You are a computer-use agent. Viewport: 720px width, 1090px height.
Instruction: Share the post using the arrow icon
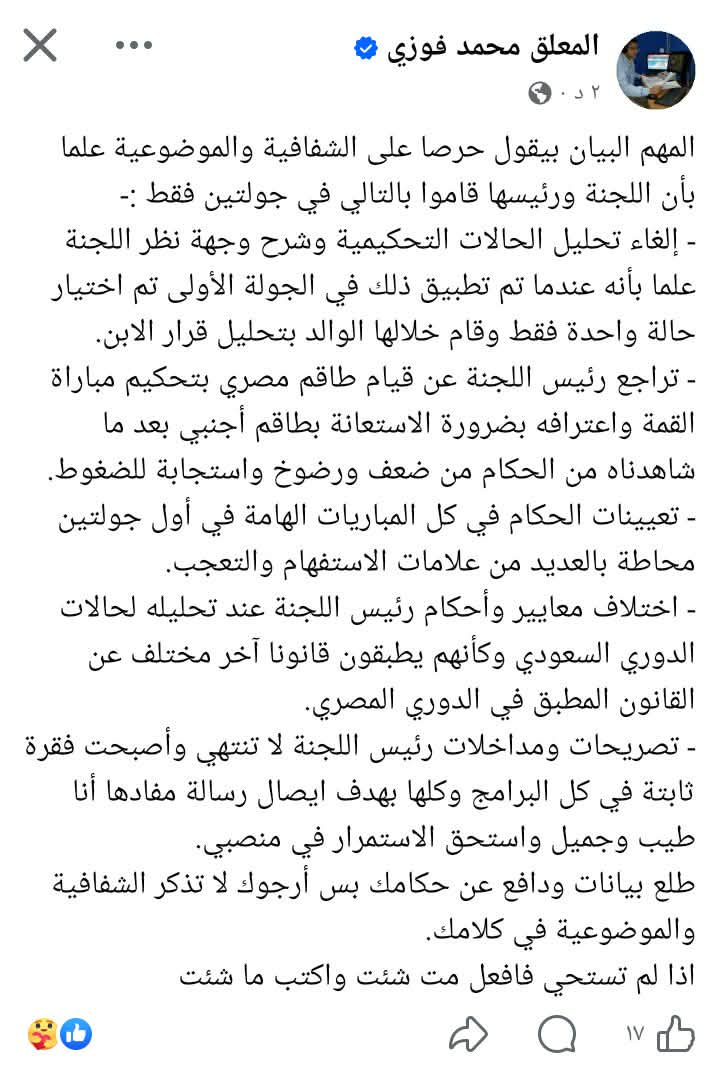click(x=468, y=1034)
